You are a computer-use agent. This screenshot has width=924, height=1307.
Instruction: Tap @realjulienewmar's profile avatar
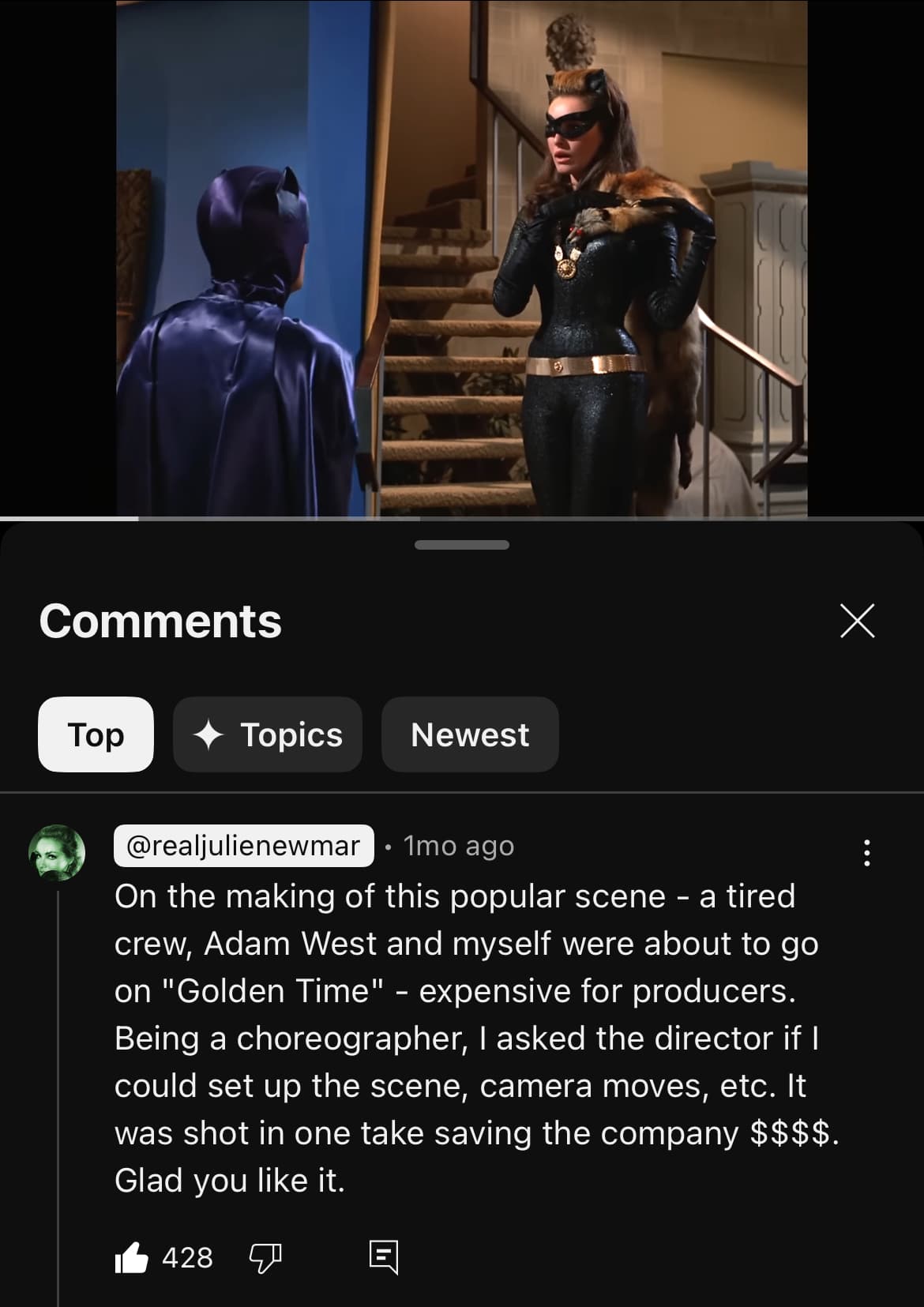tap(57, 853)
